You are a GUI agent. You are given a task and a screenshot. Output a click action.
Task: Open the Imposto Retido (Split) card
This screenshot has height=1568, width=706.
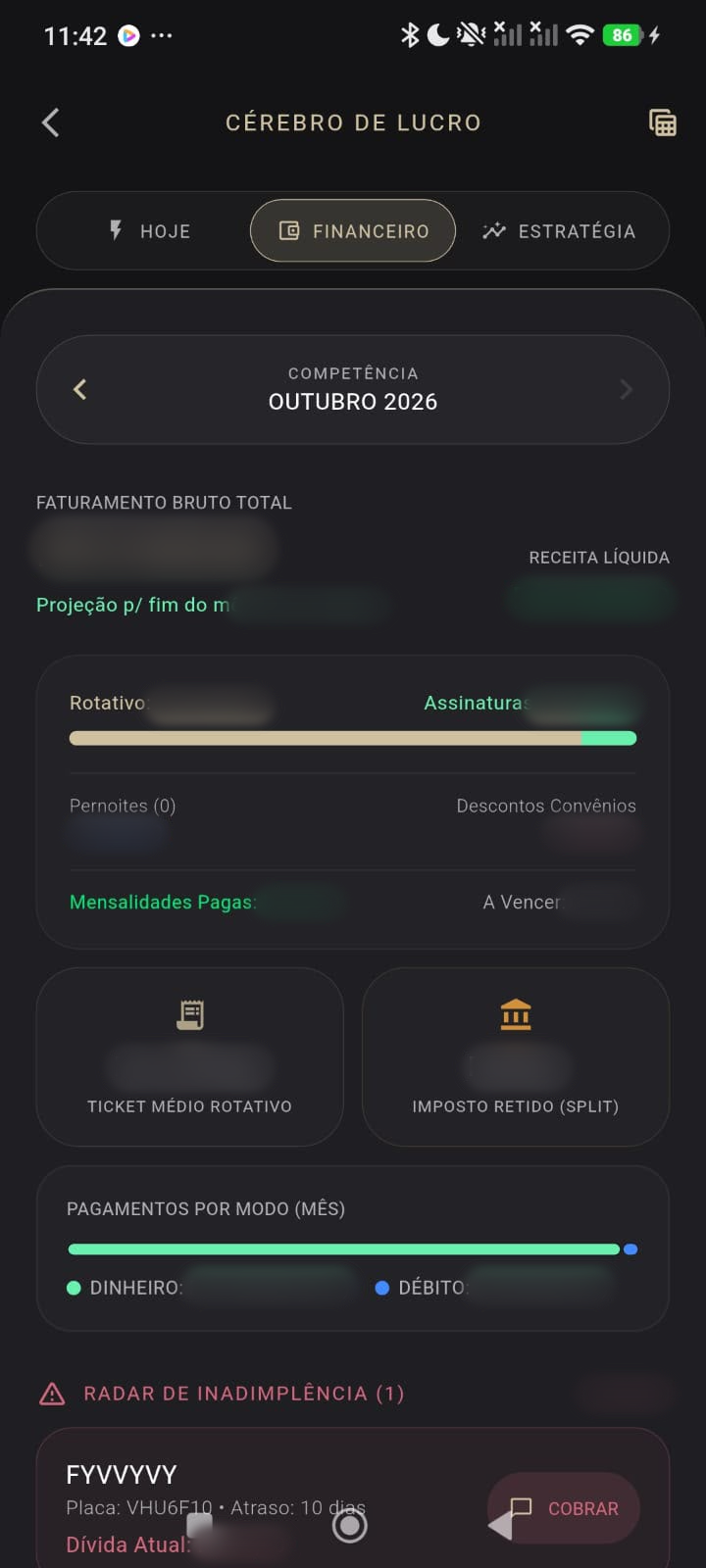[x=516, y=1057]
